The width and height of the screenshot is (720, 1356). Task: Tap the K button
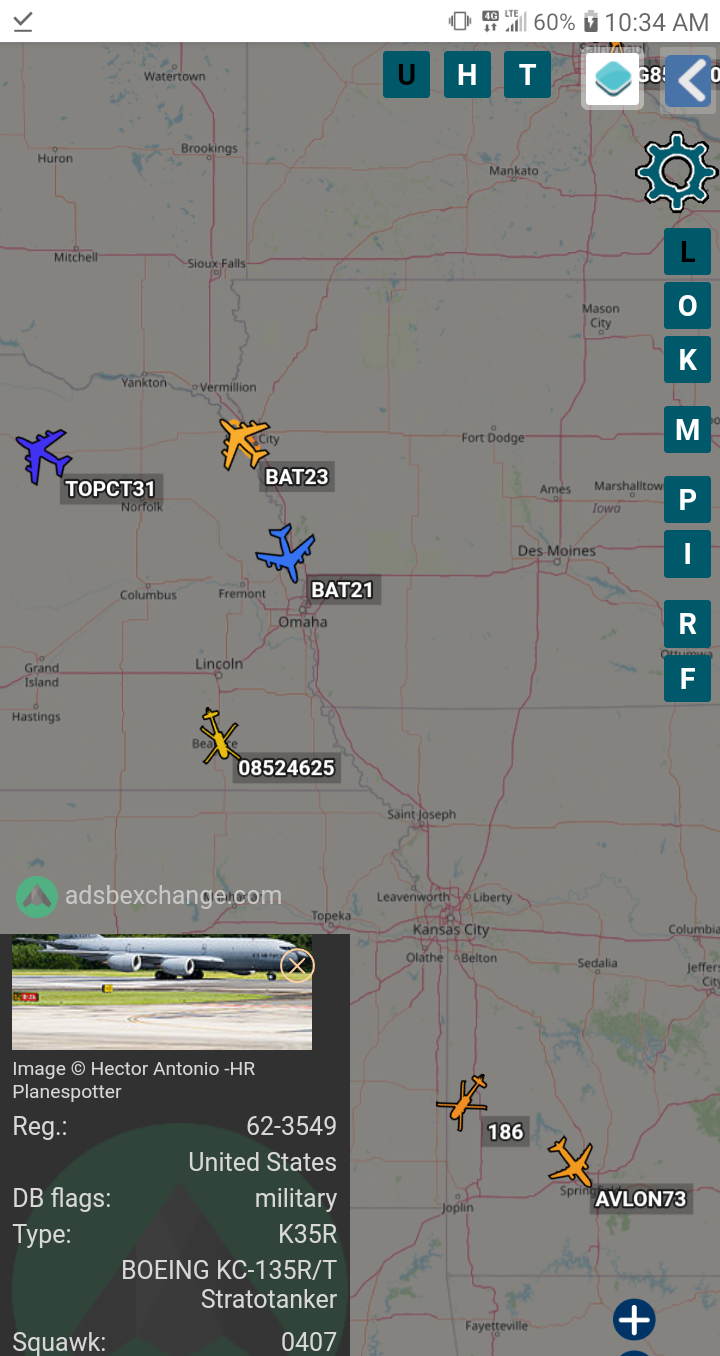(x=687, y=360)
